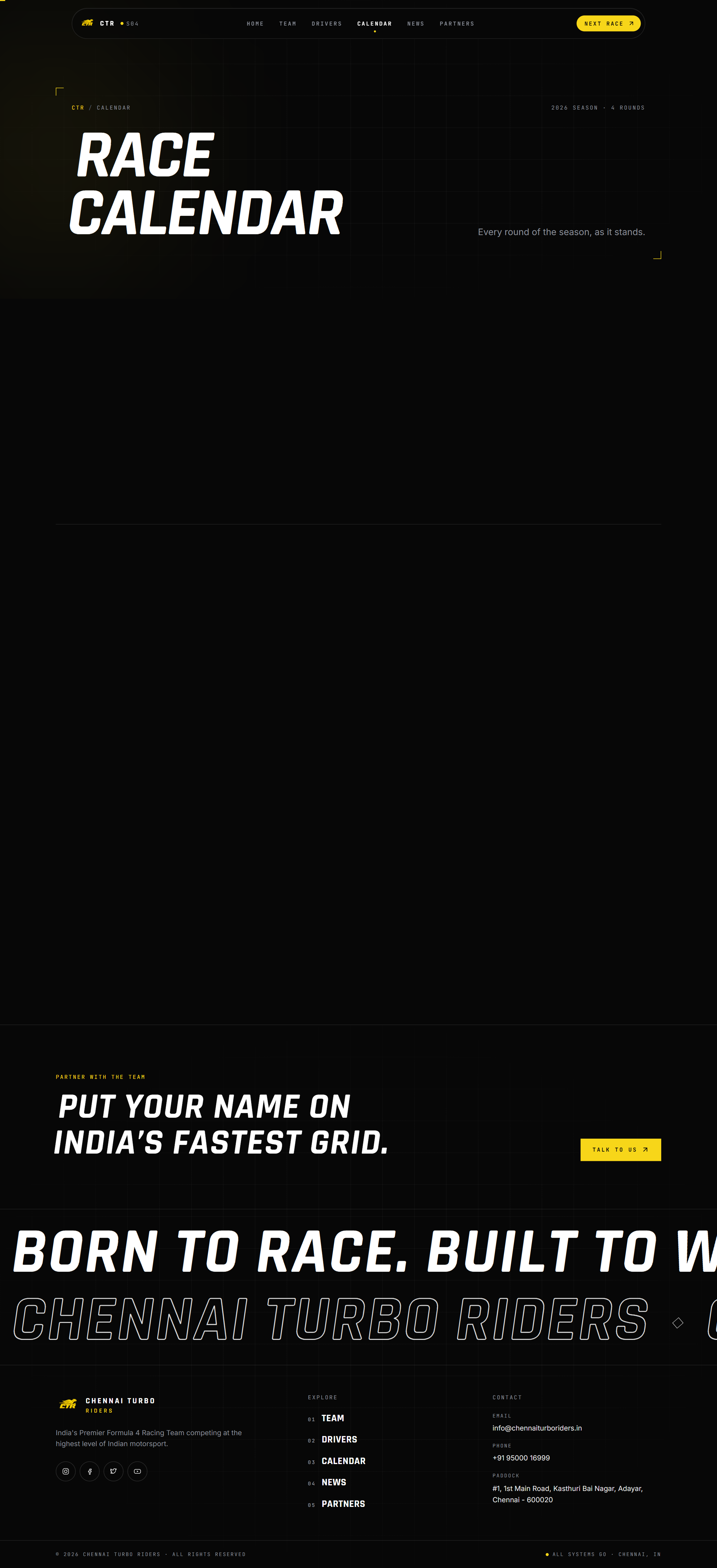The height and width of the screenshot is (1568, 717).
Task: Open the Twitter social icon
Action: point(113,1471)
